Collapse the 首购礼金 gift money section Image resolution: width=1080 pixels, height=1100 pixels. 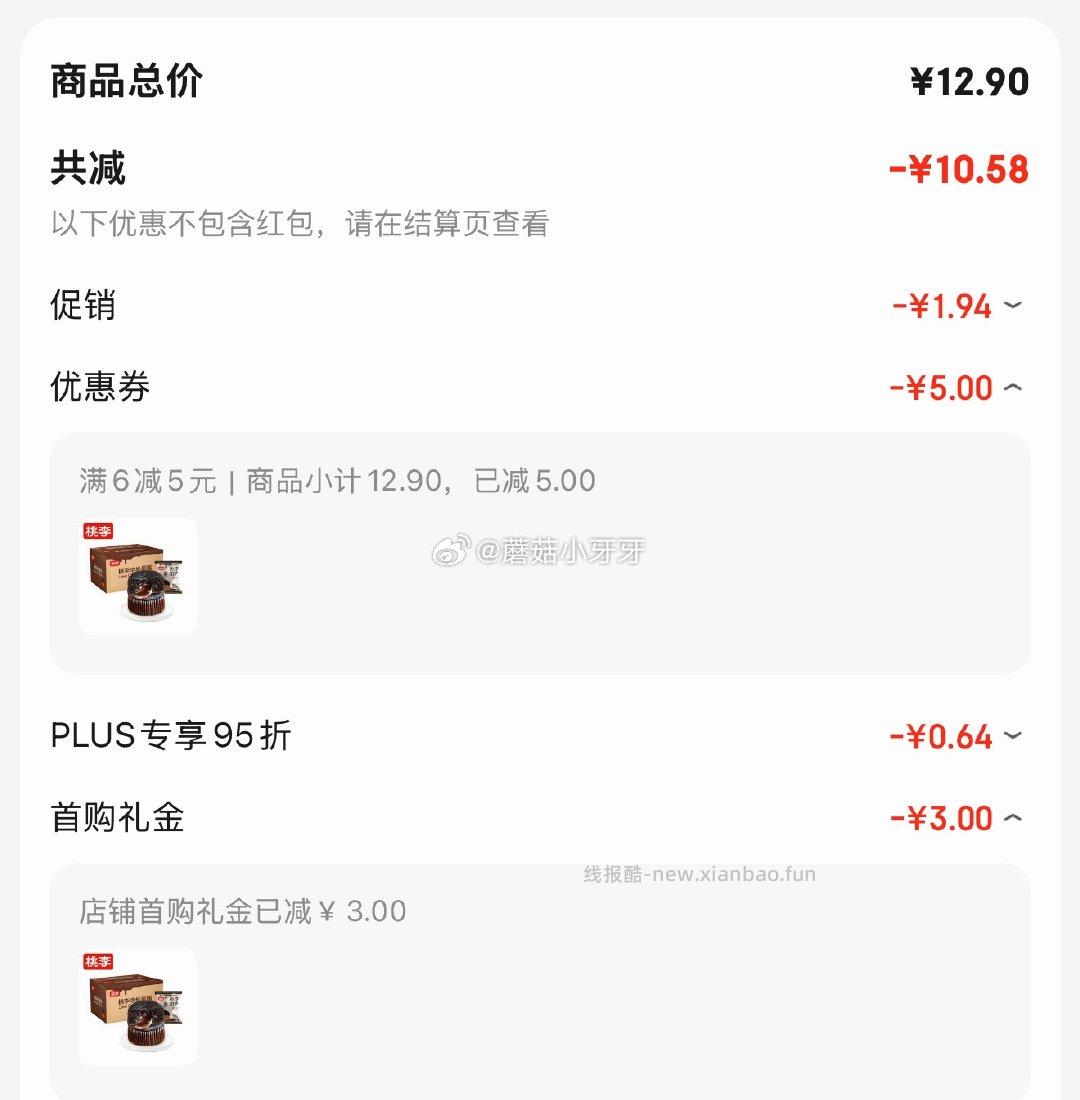(x=1013, y=818)
